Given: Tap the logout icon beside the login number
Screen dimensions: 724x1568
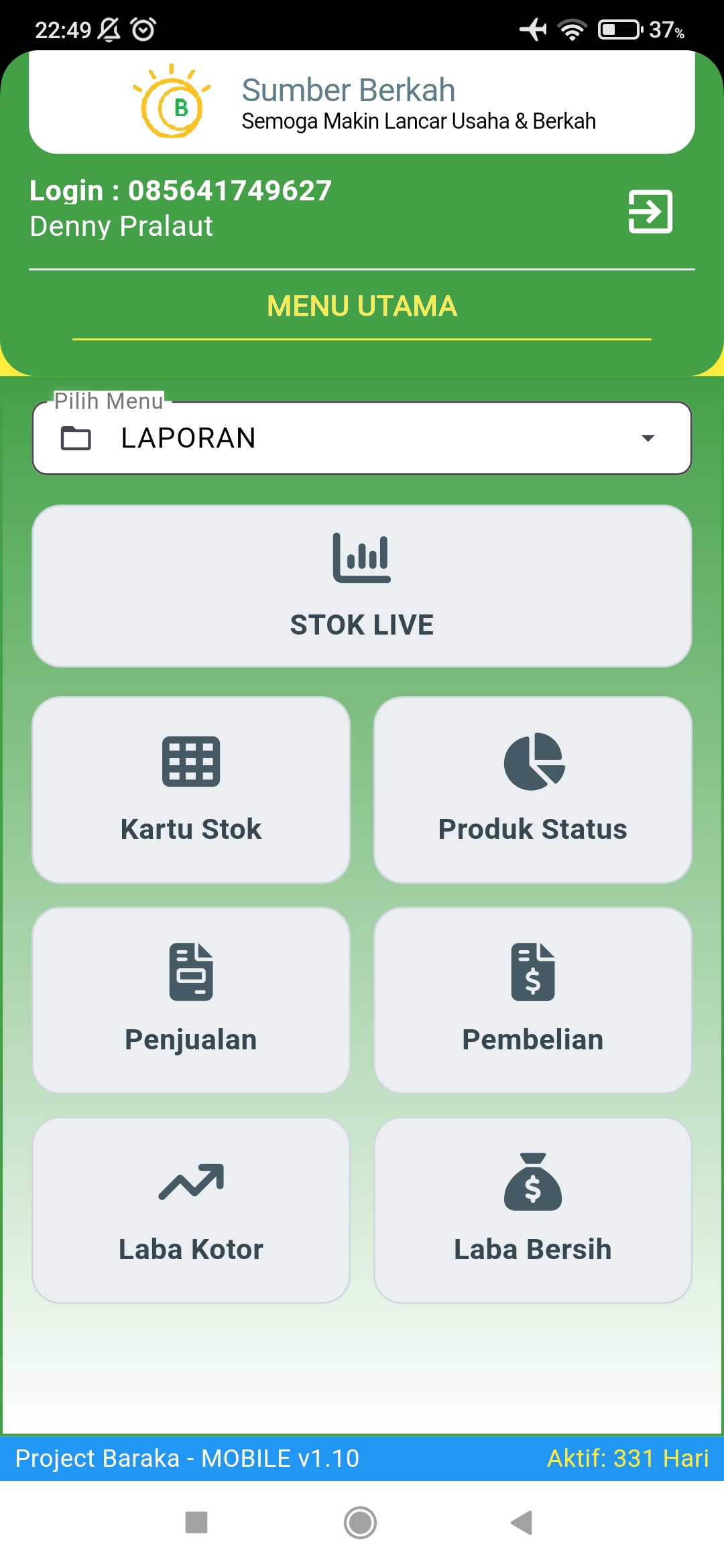Looking at the screenshot, I should pos(650,212).
